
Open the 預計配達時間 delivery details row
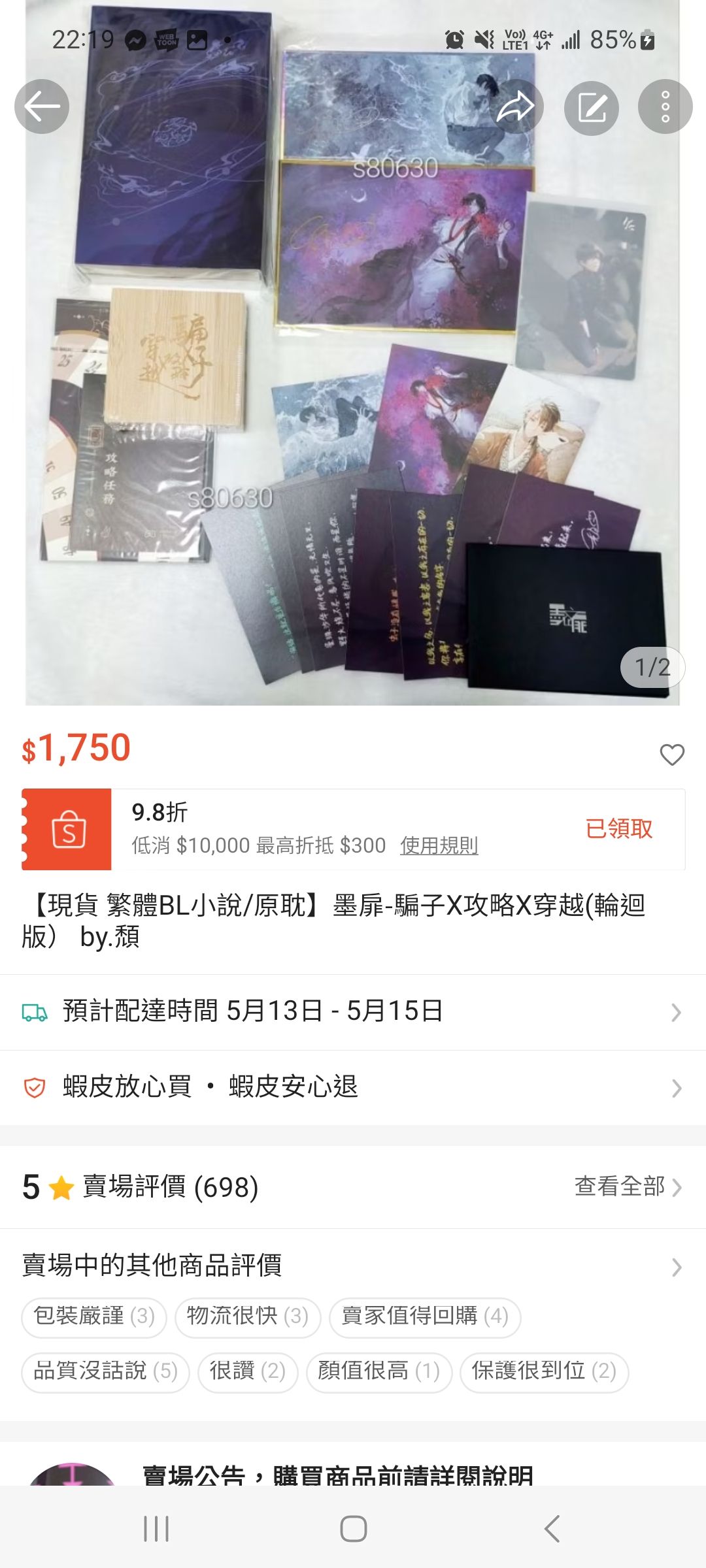click(x=353, y=1011)
